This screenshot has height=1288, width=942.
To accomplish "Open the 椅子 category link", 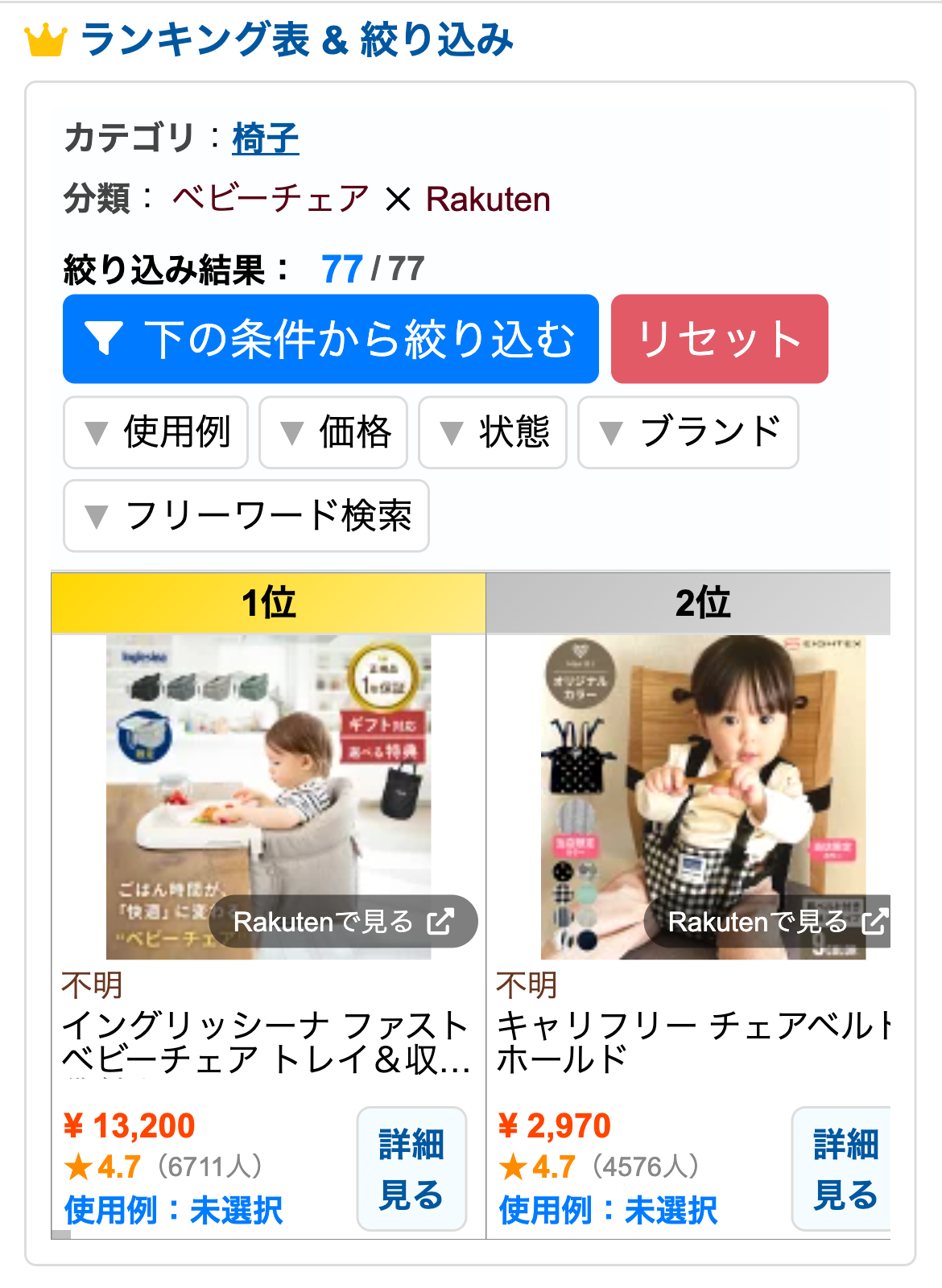I will [265, 138].
